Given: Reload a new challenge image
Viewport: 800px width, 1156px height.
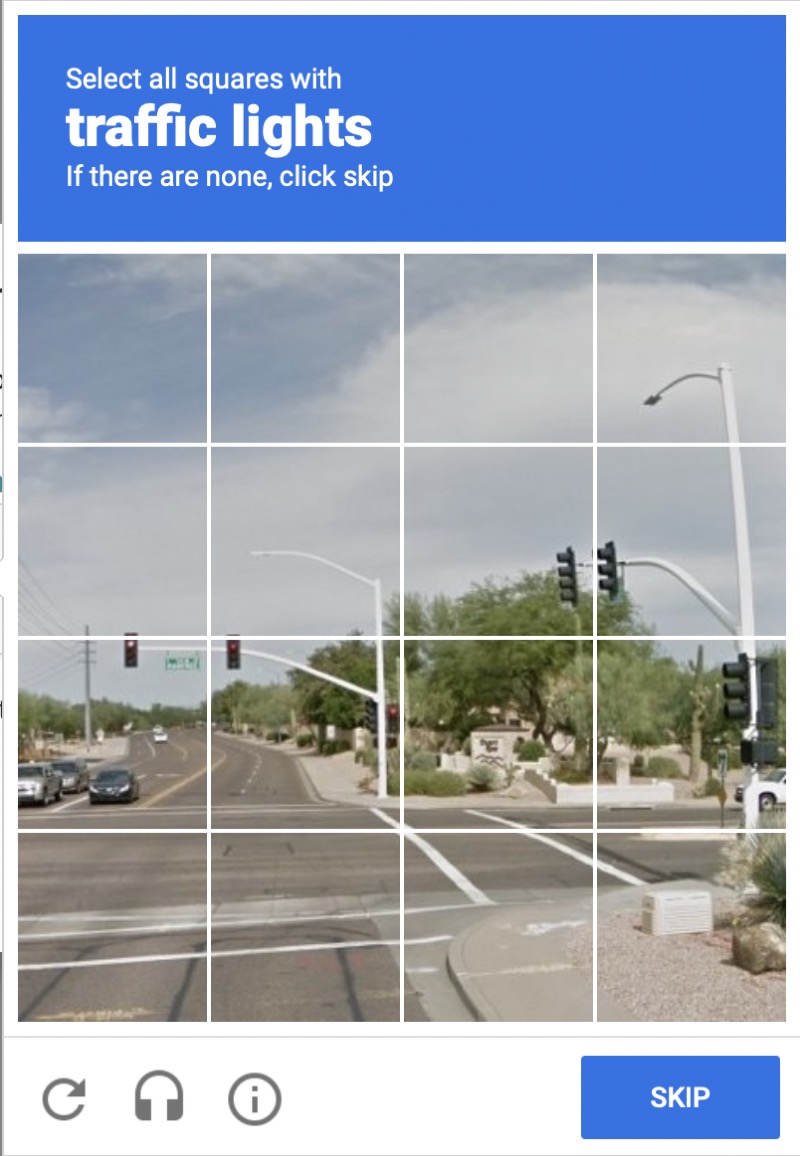Looking at the screenshot, I should tap(64, 1099).
